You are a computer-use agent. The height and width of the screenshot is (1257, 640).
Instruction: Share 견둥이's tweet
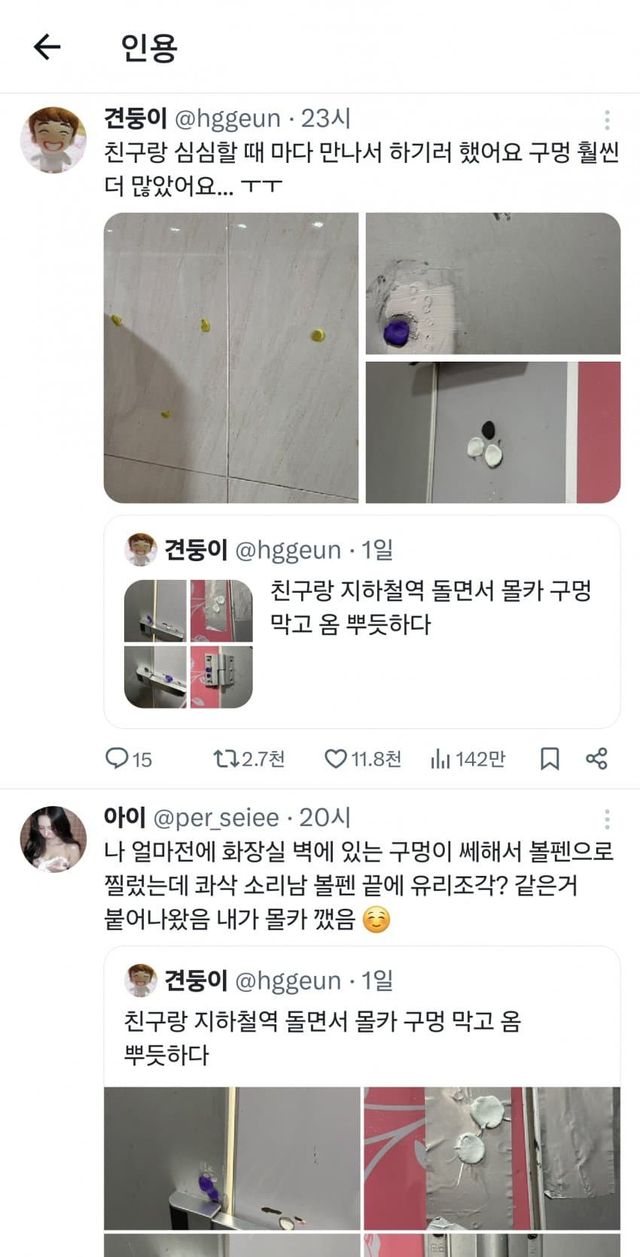click(597, 759)
